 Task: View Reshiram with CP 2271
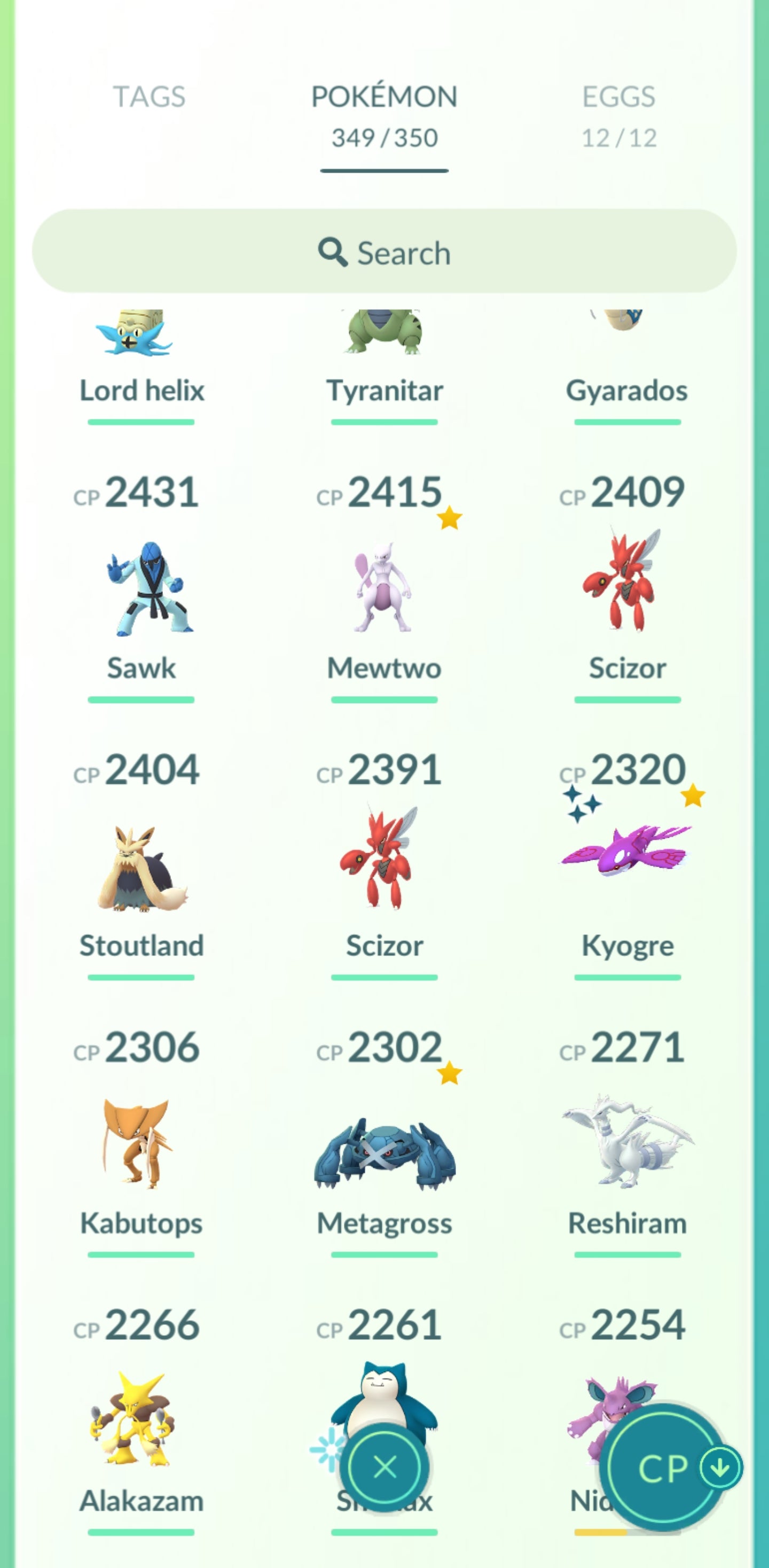[x=627, y=1144]
